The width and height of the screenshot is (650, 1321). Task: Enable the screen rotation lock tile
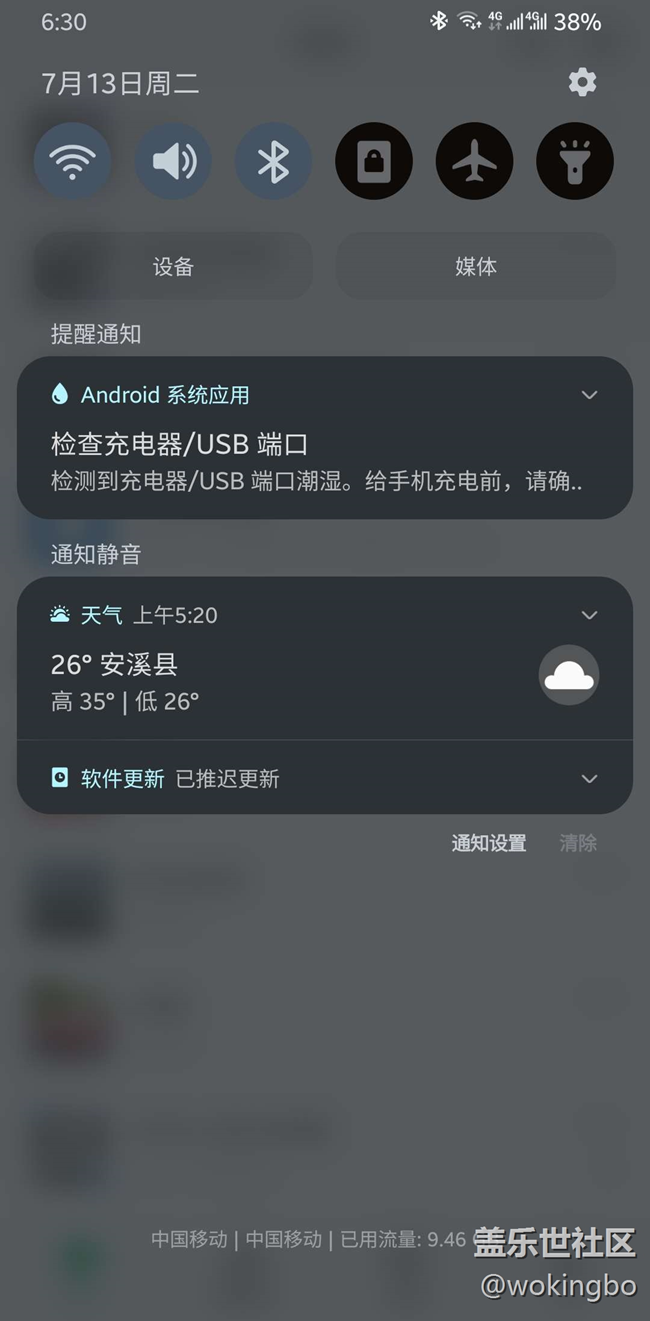(x=374, y=161)
